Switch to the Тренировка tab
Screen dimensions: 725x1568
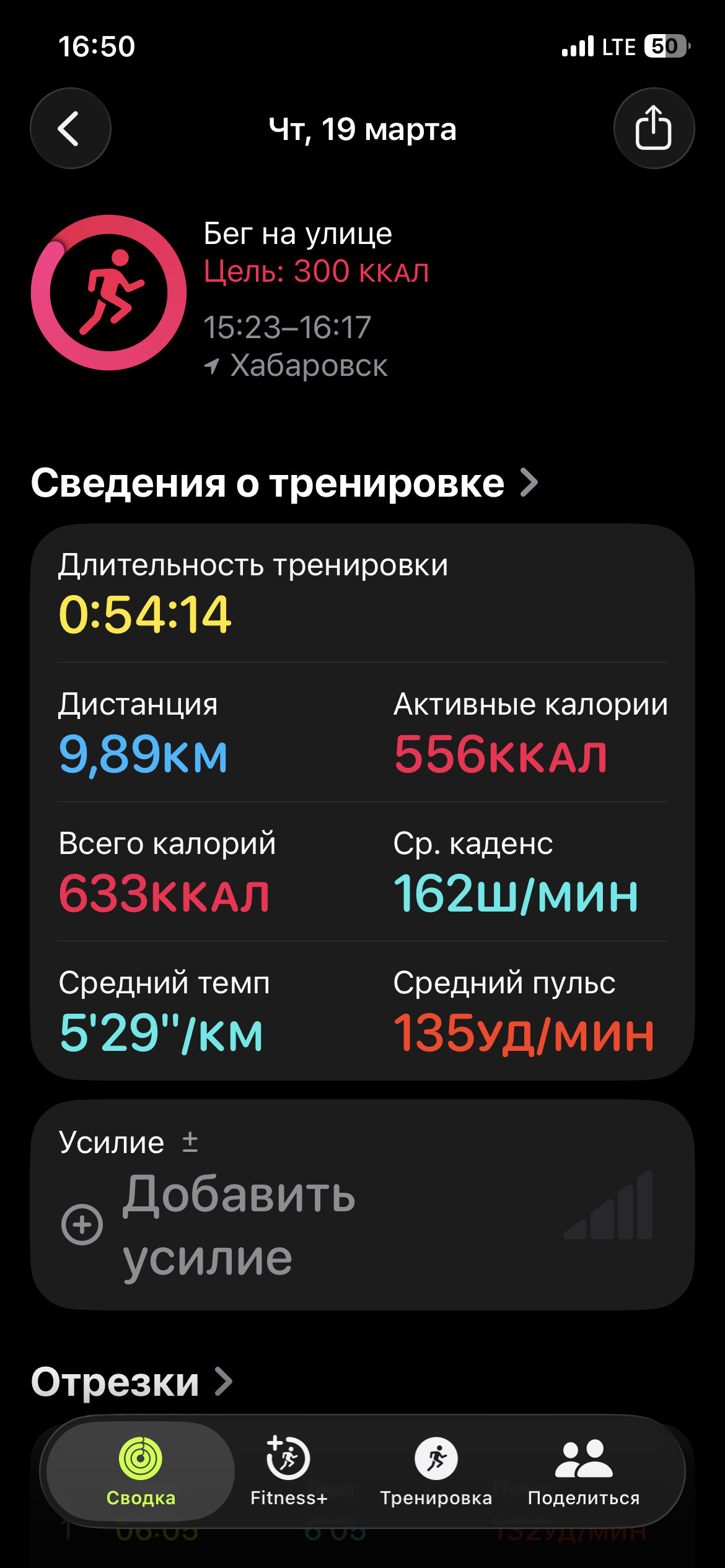click(436, 1471)
